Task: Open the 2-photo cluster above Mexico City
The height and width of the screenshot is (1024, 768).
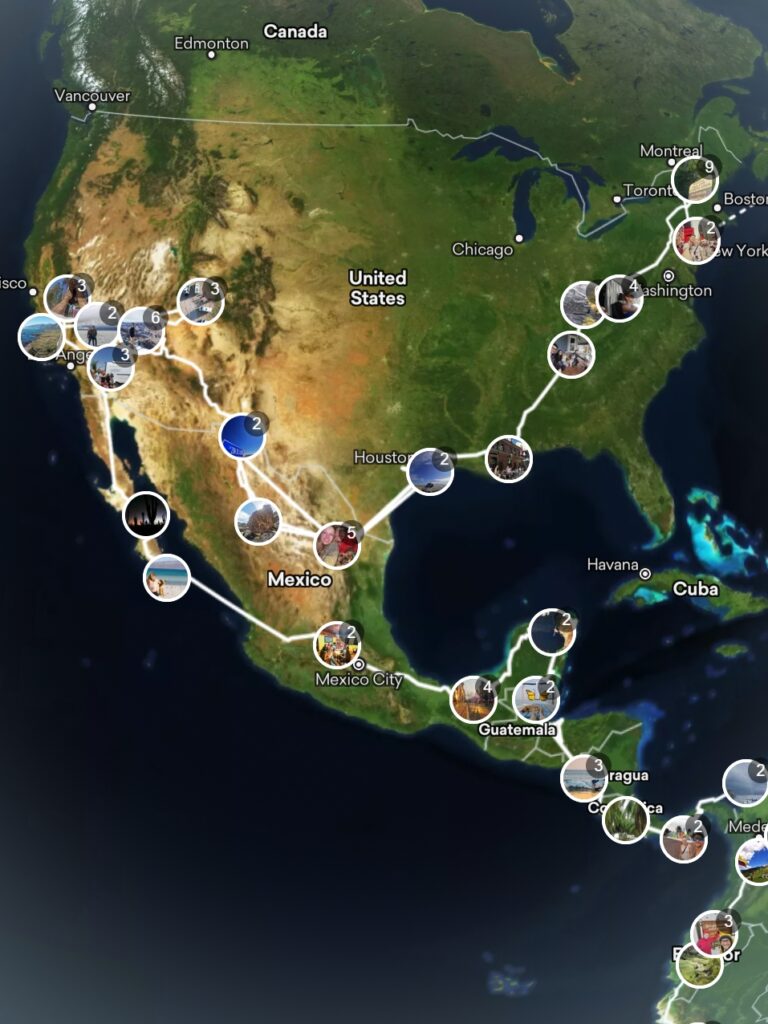Action: click(x=337, y=644)
